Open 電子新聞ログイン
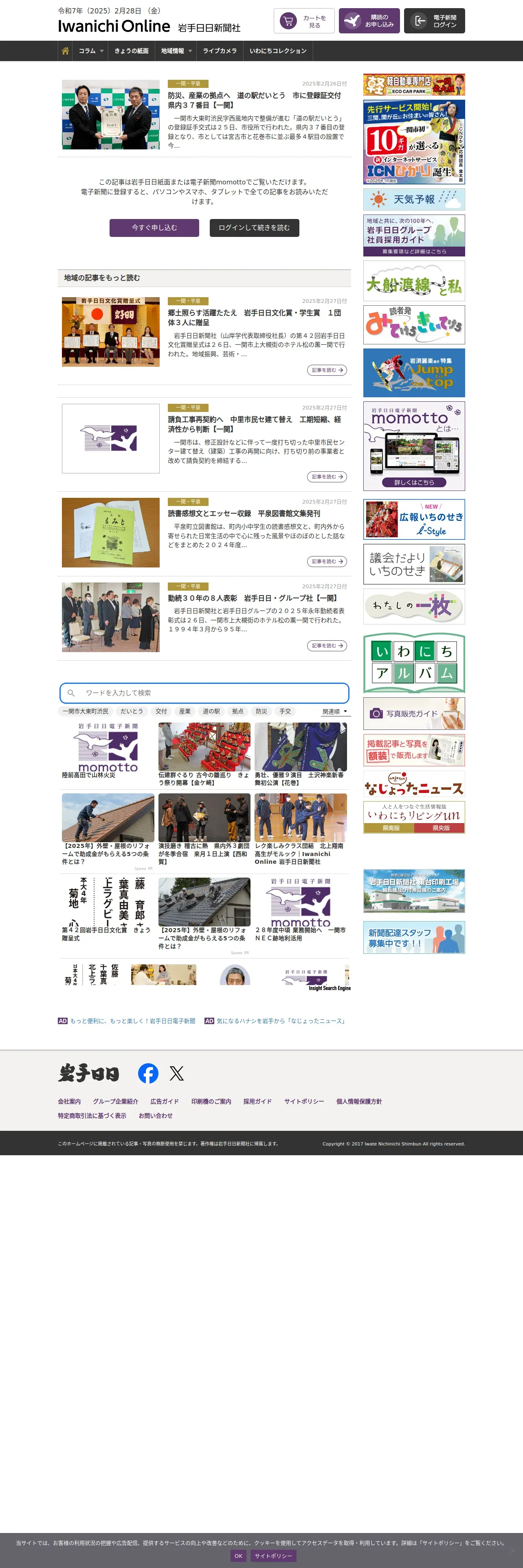523x1568 pixels. [x=434, y=21]
